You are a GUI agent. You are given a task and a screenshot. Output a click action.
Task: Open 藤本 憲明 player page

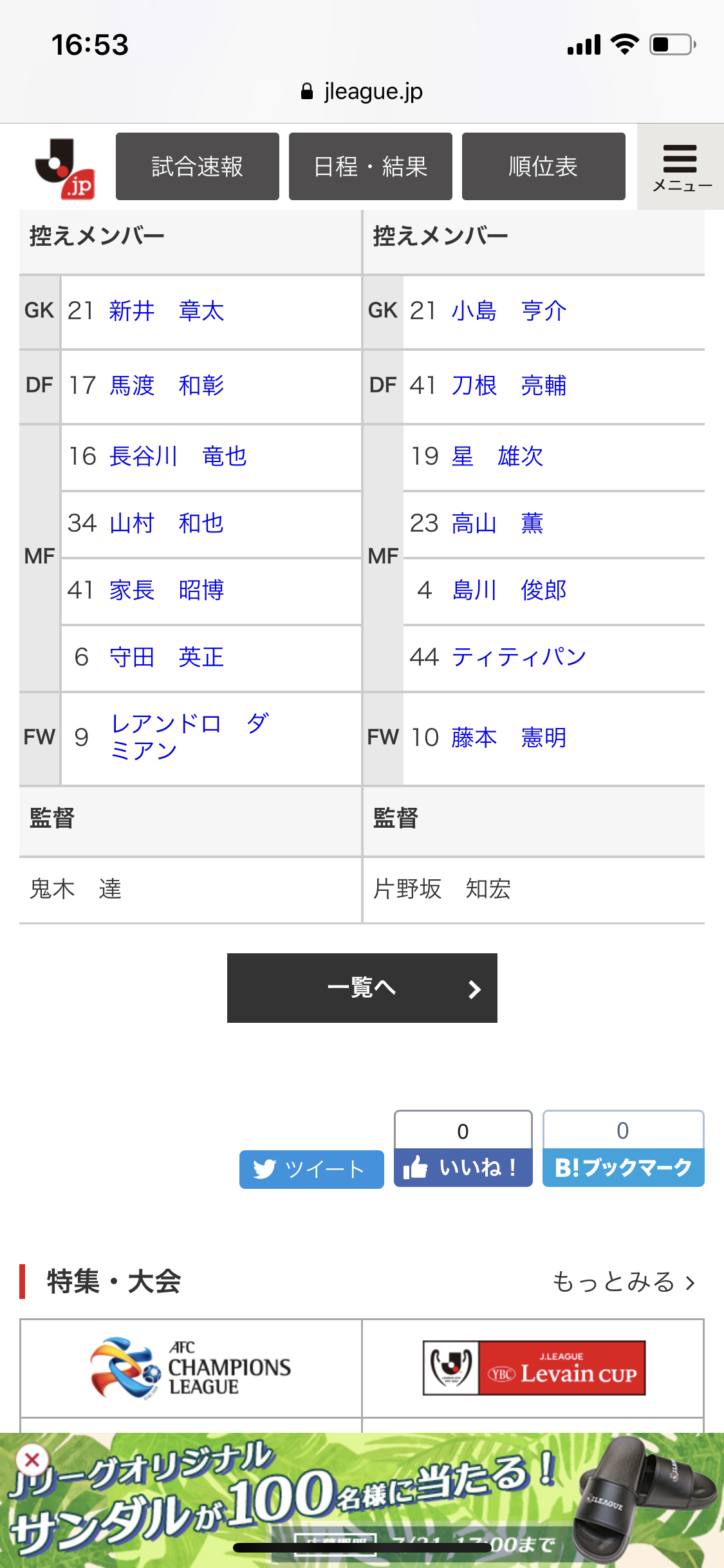pyautogui.click(x=509, y=738)
